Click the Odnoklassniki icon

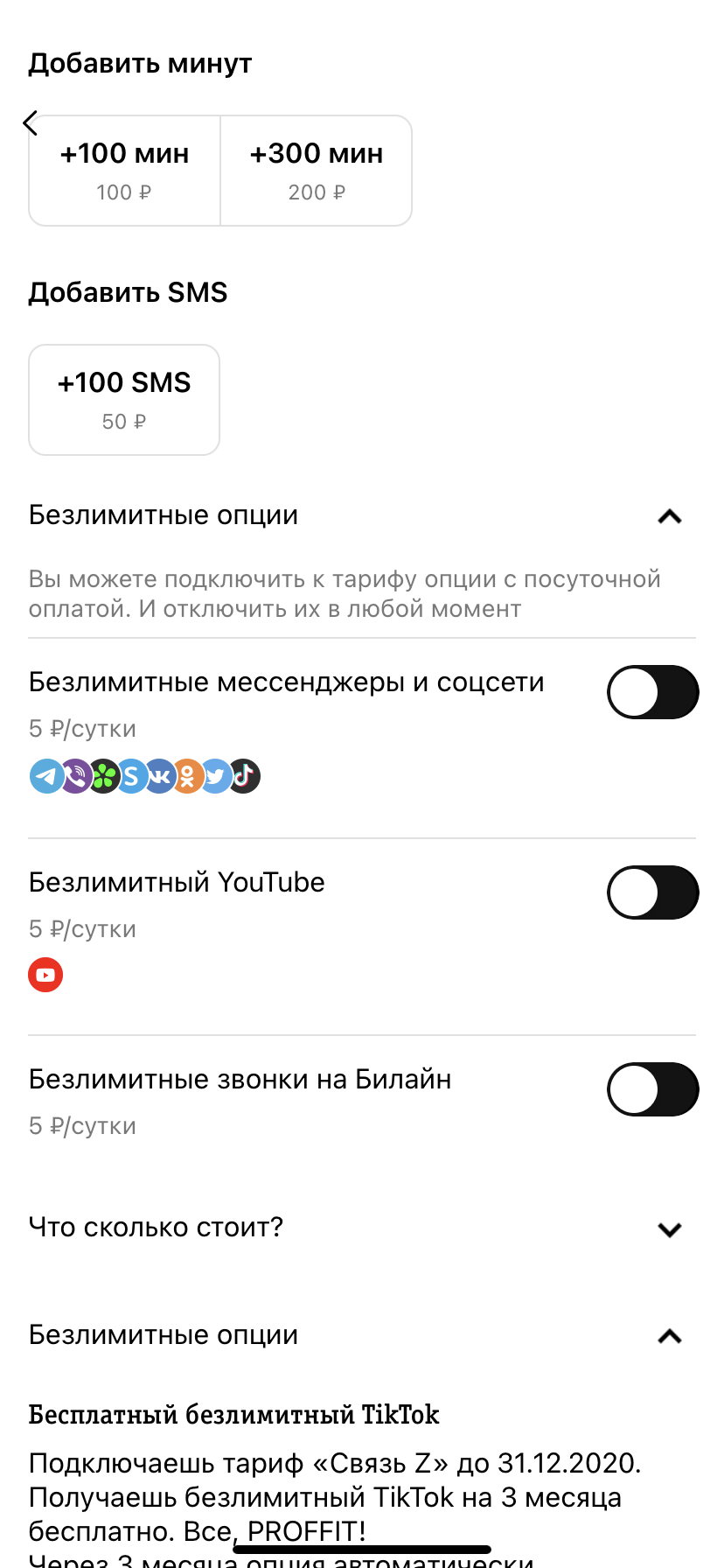pyautogui.click(x=187, y=776)
